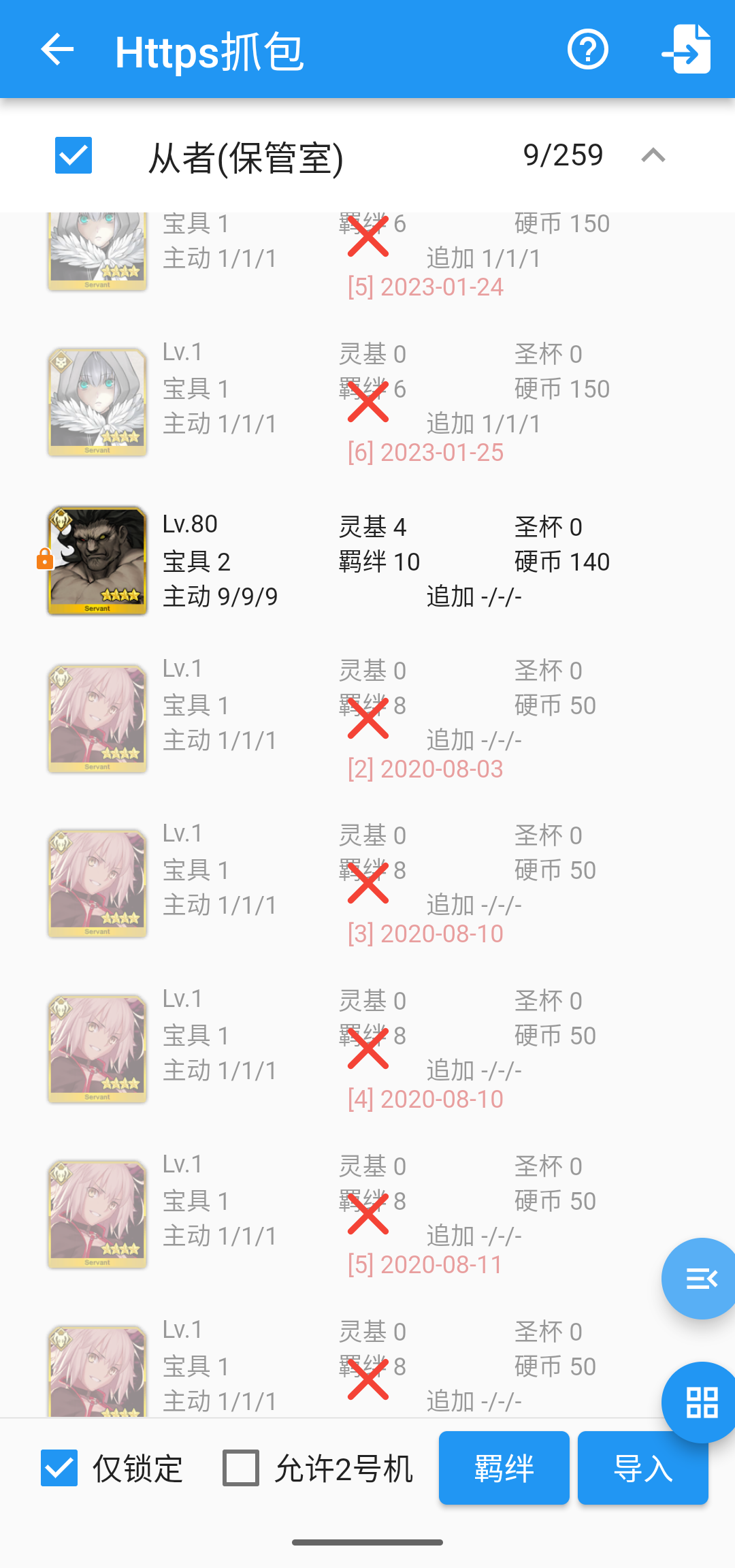Tap the 9/259 selection counter
Image resolution: width=735 pixels, height=1568 pixels.
coord(563,155)
